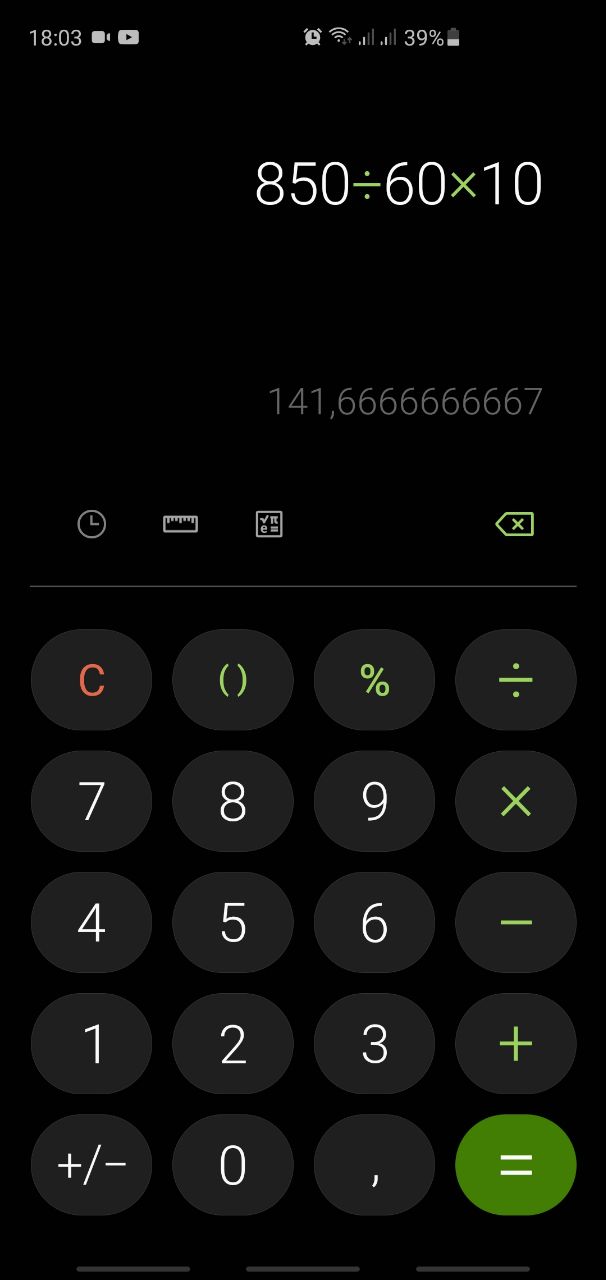Insert a decimal comma

click(374, 1165)
